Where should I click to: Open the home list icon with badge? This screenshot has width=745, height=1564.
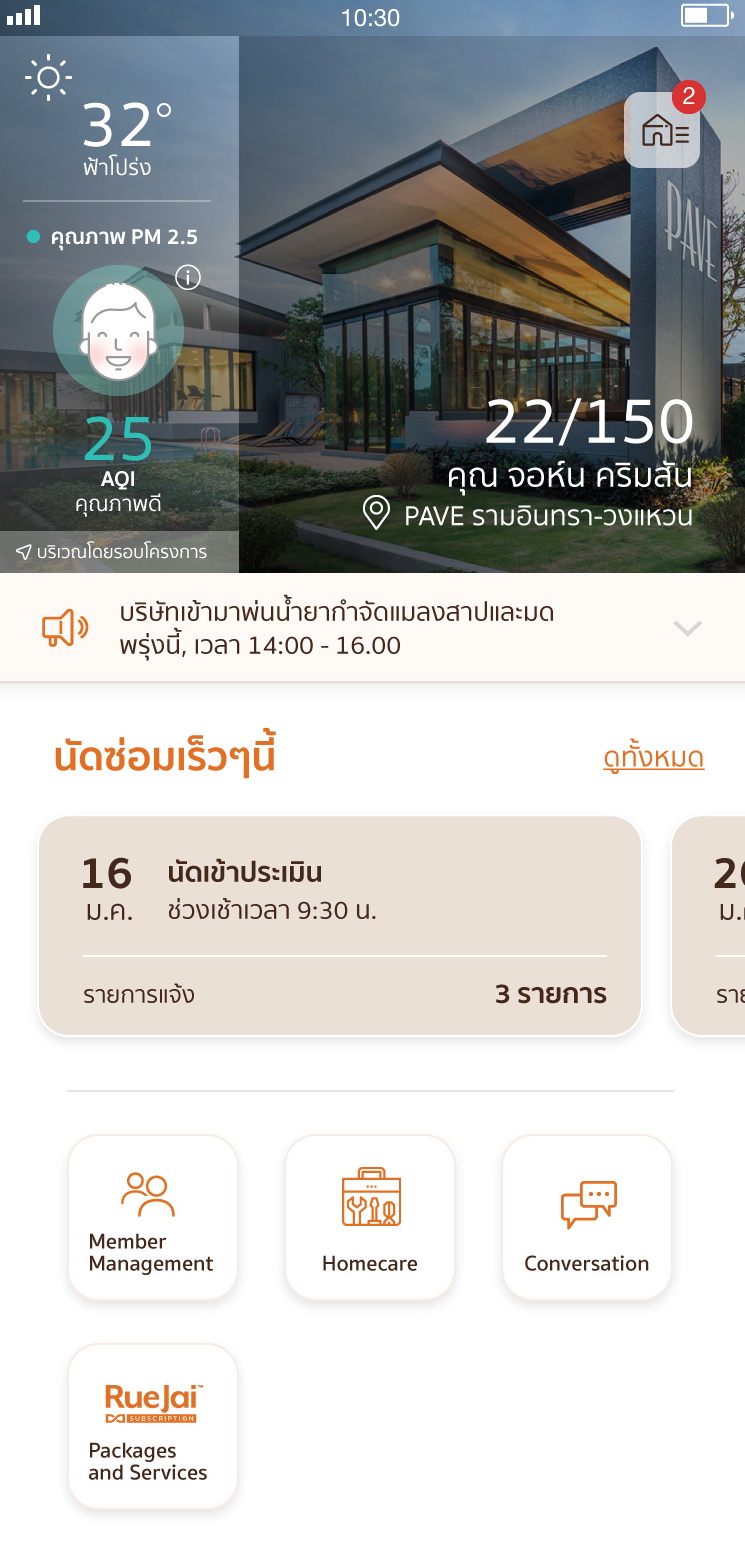coord(662,130)
